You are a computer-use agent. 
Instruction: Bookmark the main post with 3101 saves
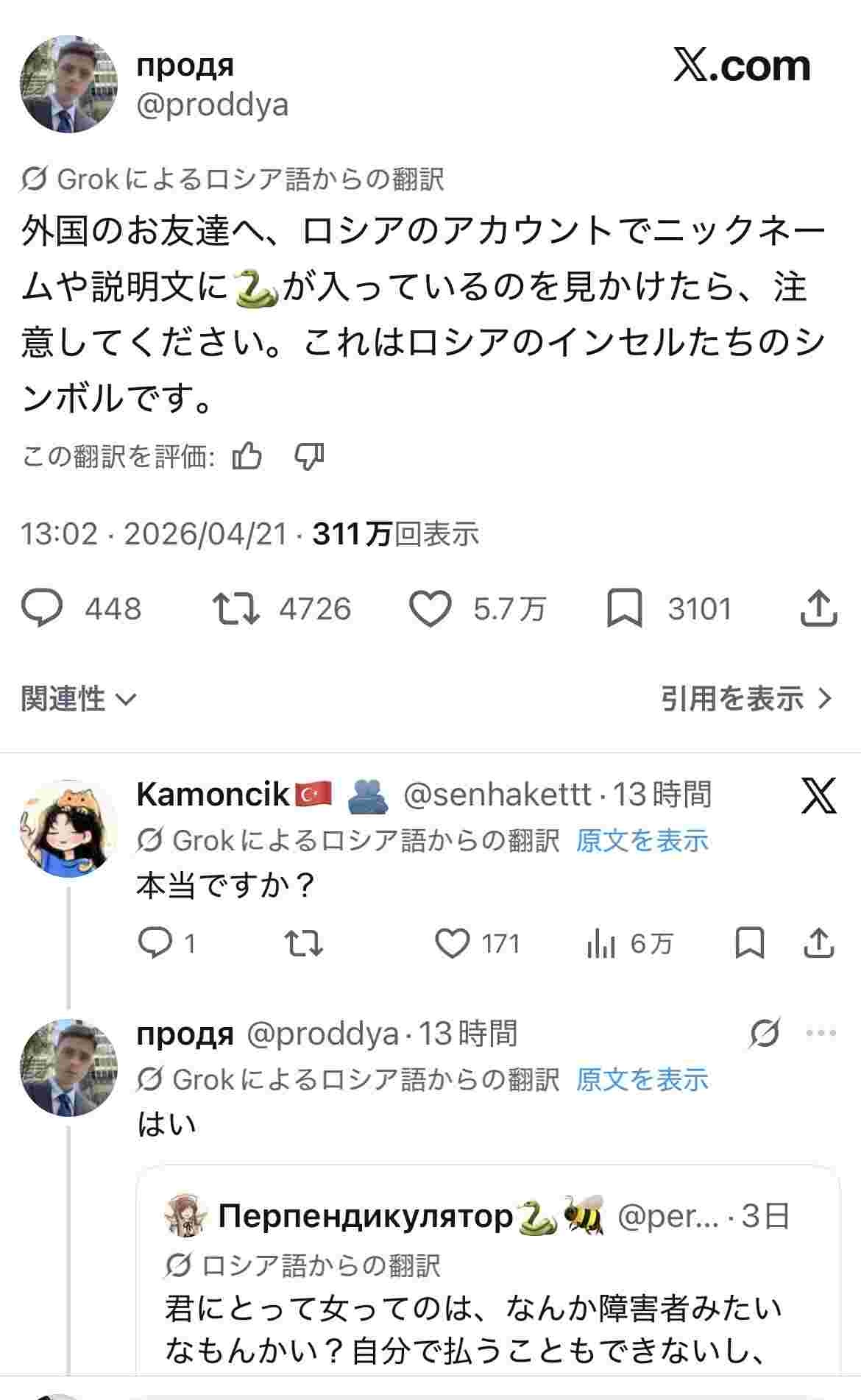click(x=624, y=609)
